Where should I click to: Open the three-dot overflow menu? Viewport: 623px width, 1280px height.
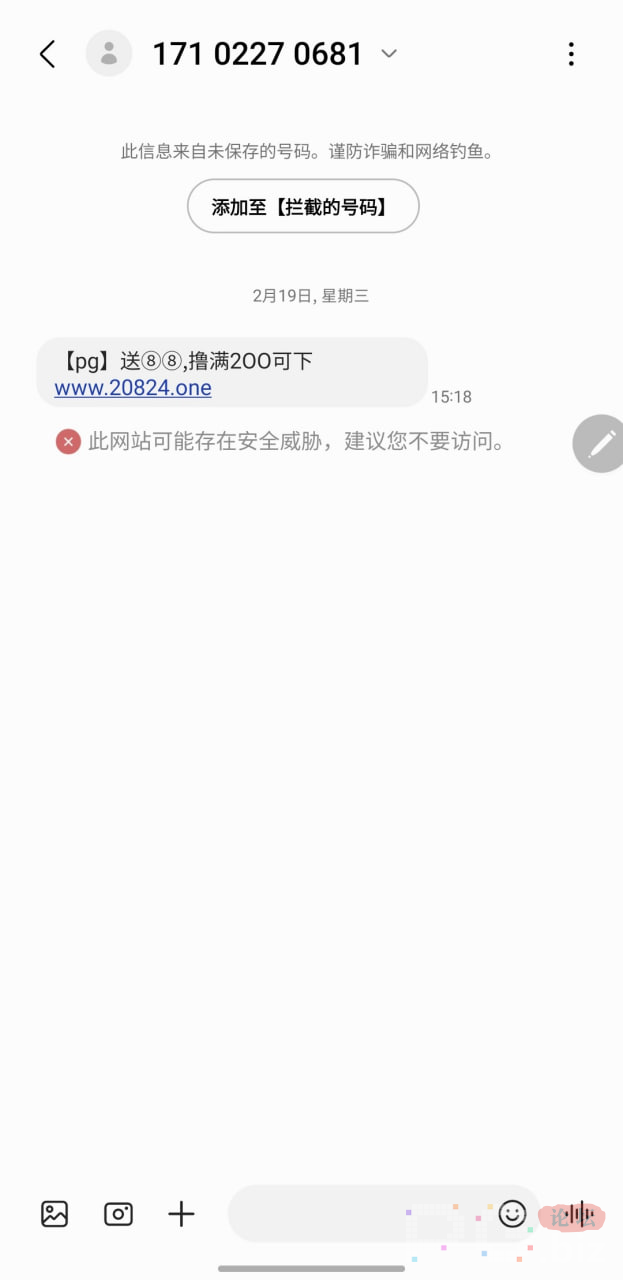[x=571, y=54]
